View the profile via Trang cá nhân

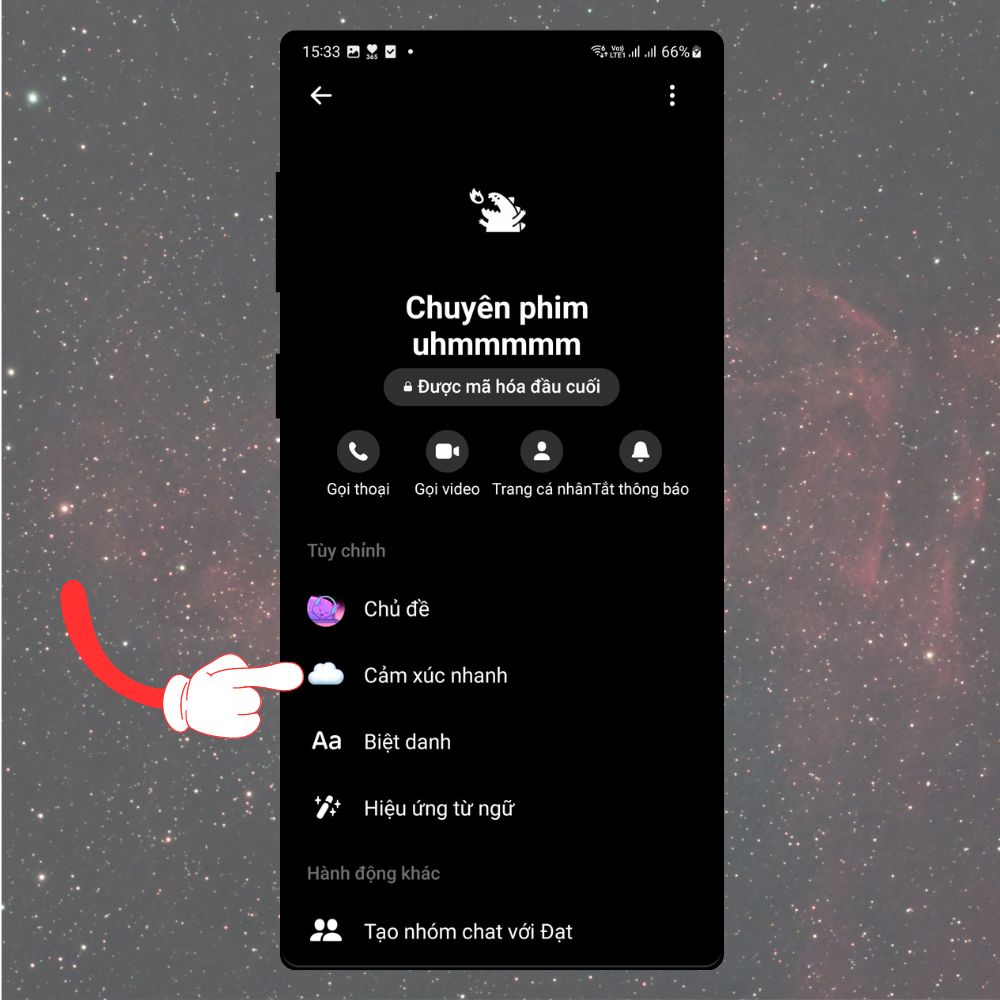click(x=541, y=452)
